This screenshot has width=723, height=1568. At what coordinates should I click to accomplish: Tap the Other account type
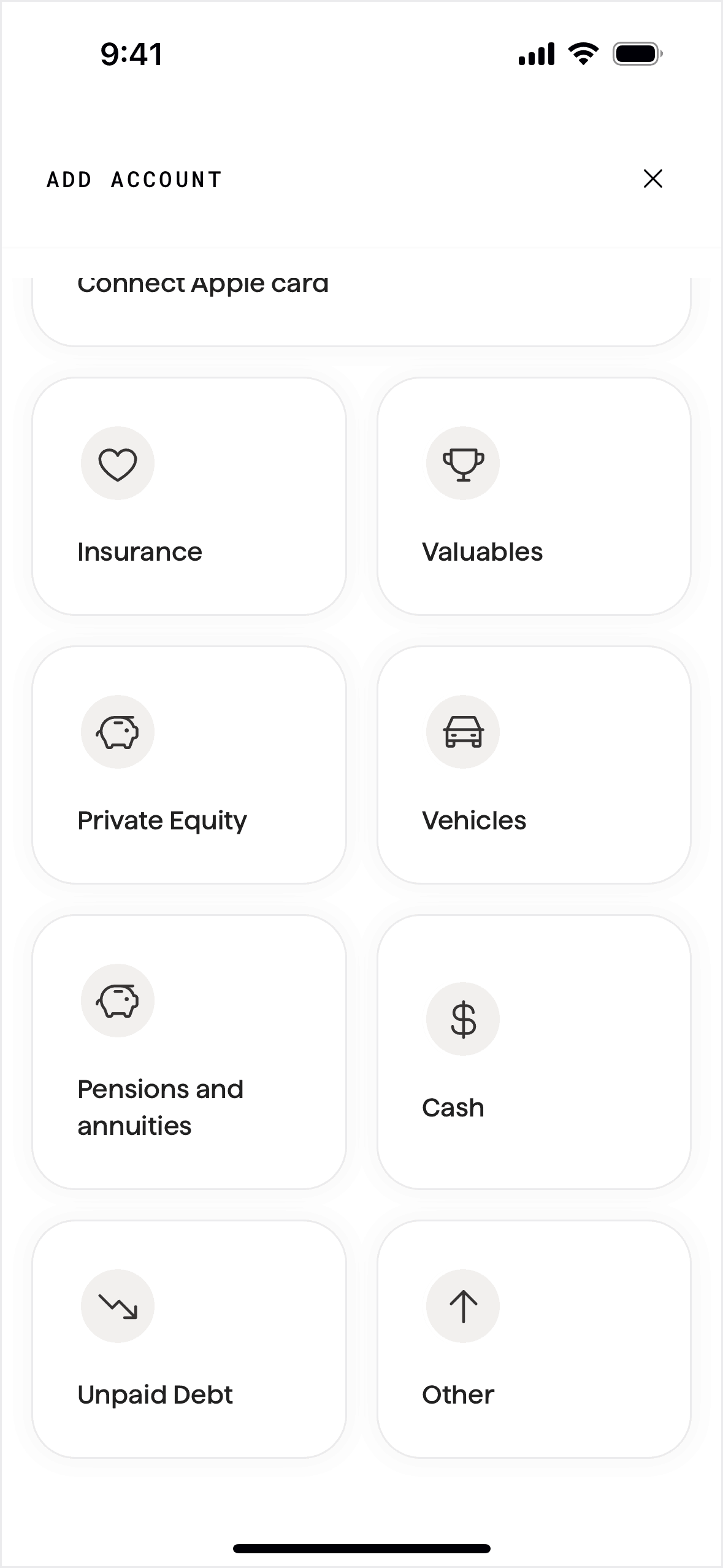[534, 1339]
